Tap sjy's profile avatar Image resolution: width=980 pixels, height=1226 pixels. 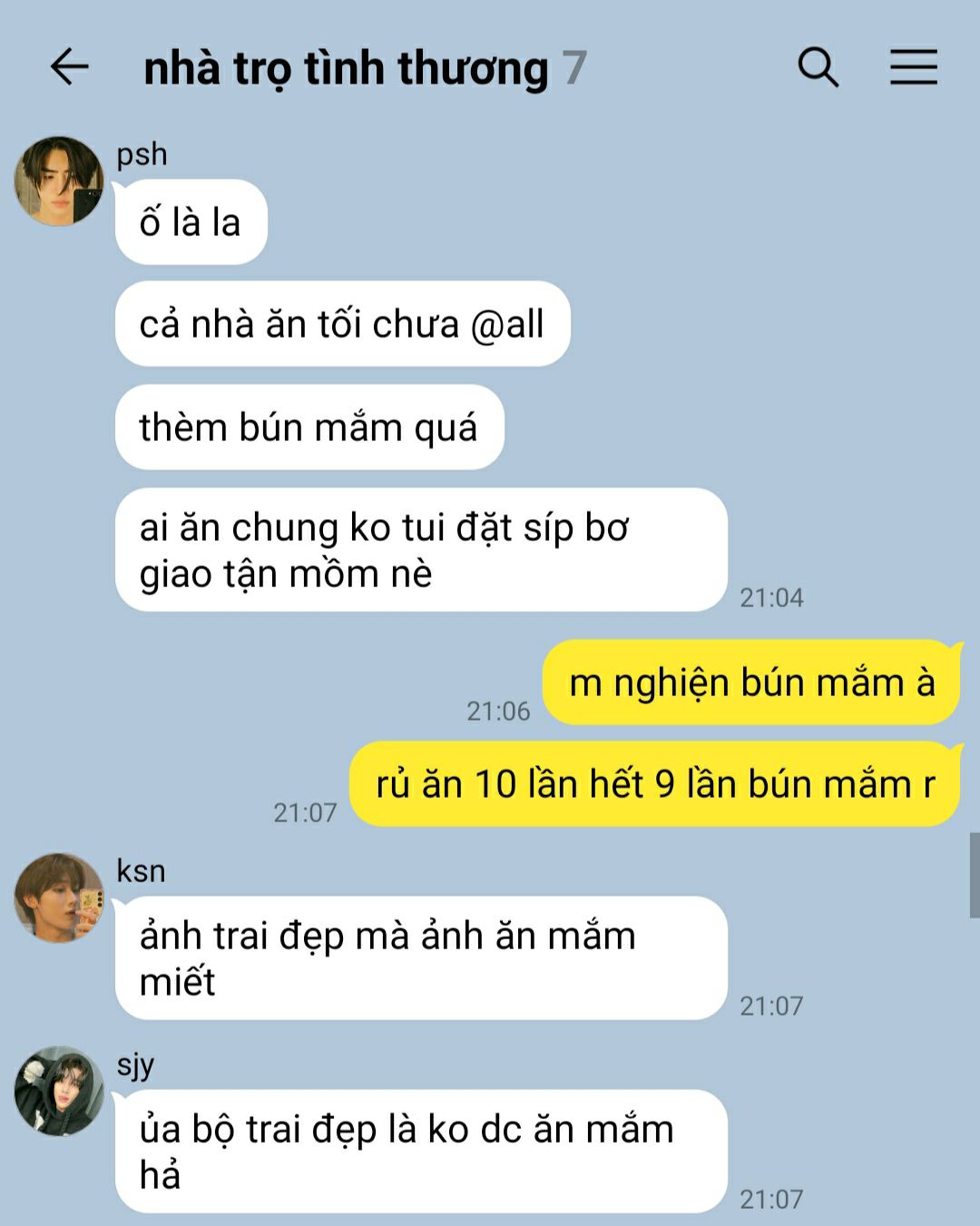(59, 1091)
